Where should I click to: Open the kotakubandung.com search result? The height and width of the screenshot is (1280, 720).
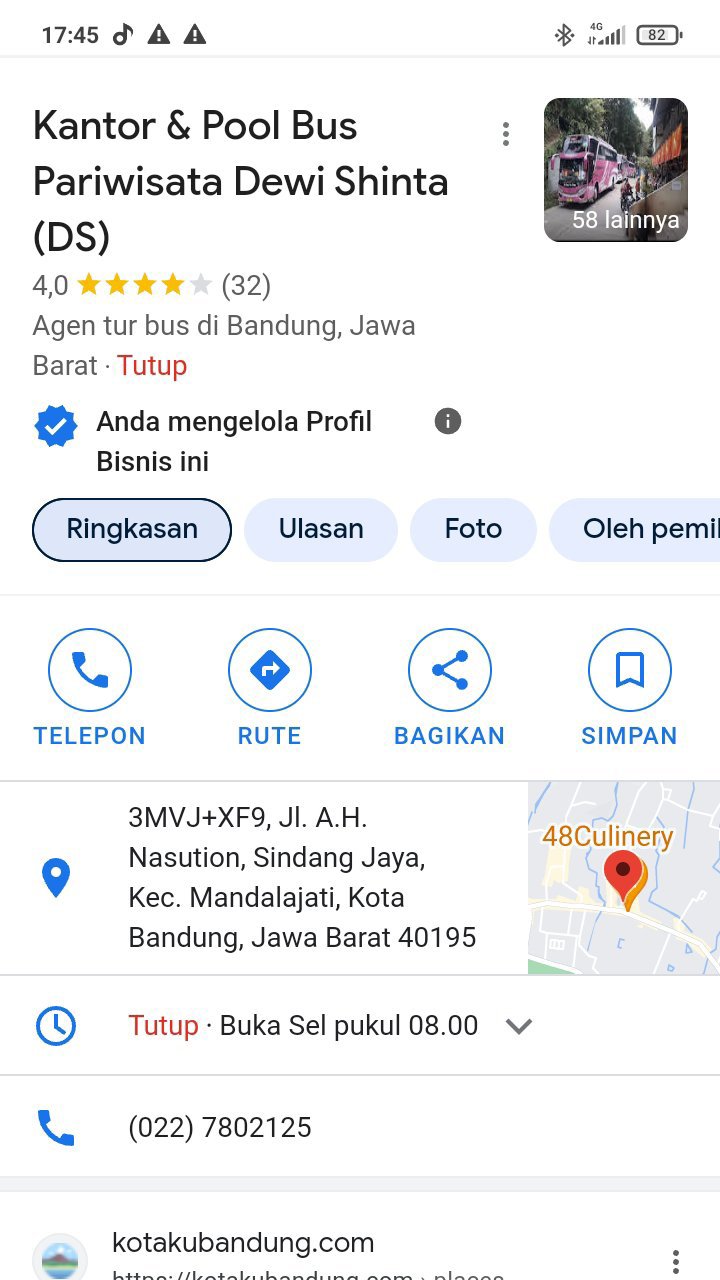243,1243
